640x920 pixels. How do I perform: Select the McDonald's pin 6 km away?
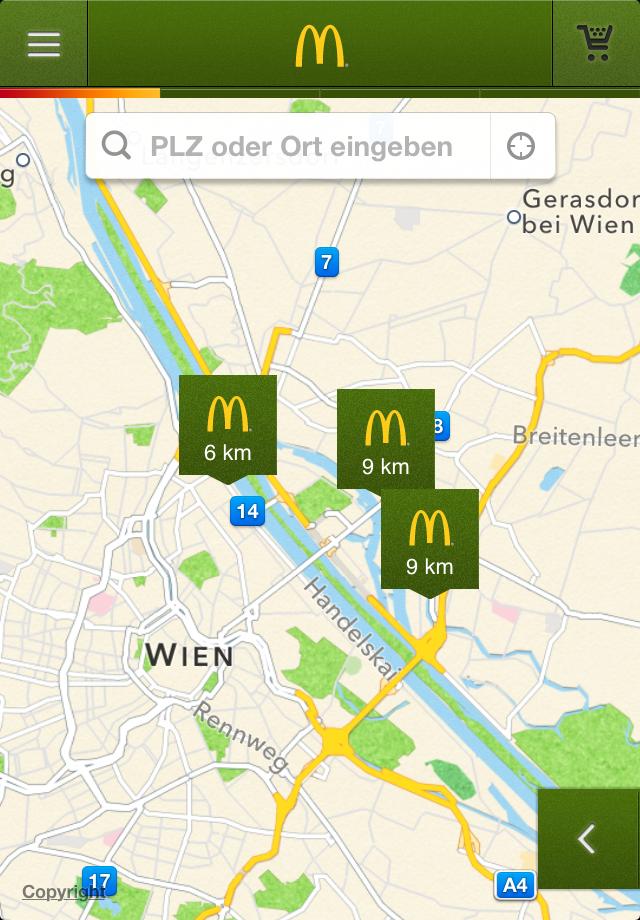point(227,426)
